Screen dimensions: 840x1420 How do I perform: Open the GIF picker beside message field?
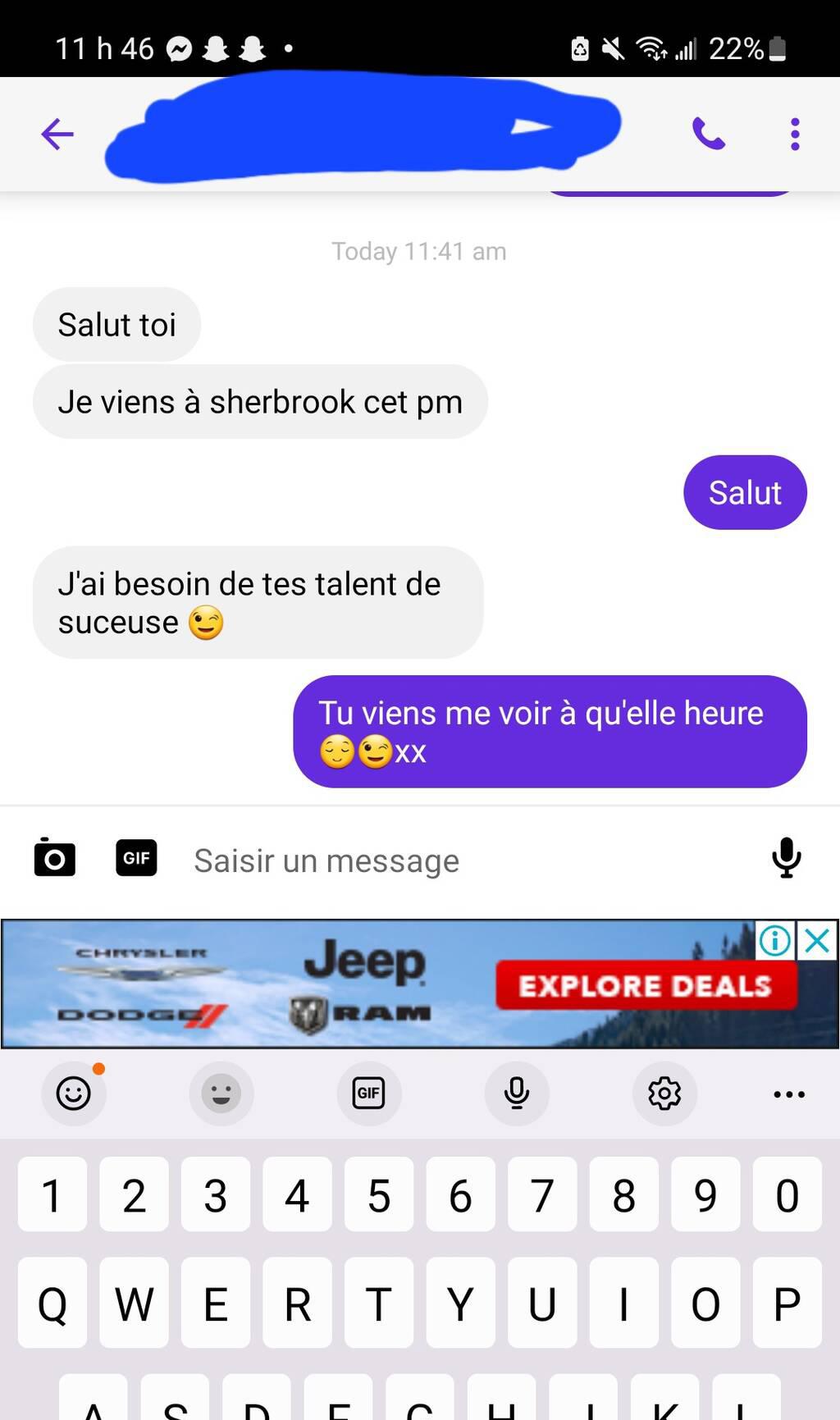click(x=136, y=858)
